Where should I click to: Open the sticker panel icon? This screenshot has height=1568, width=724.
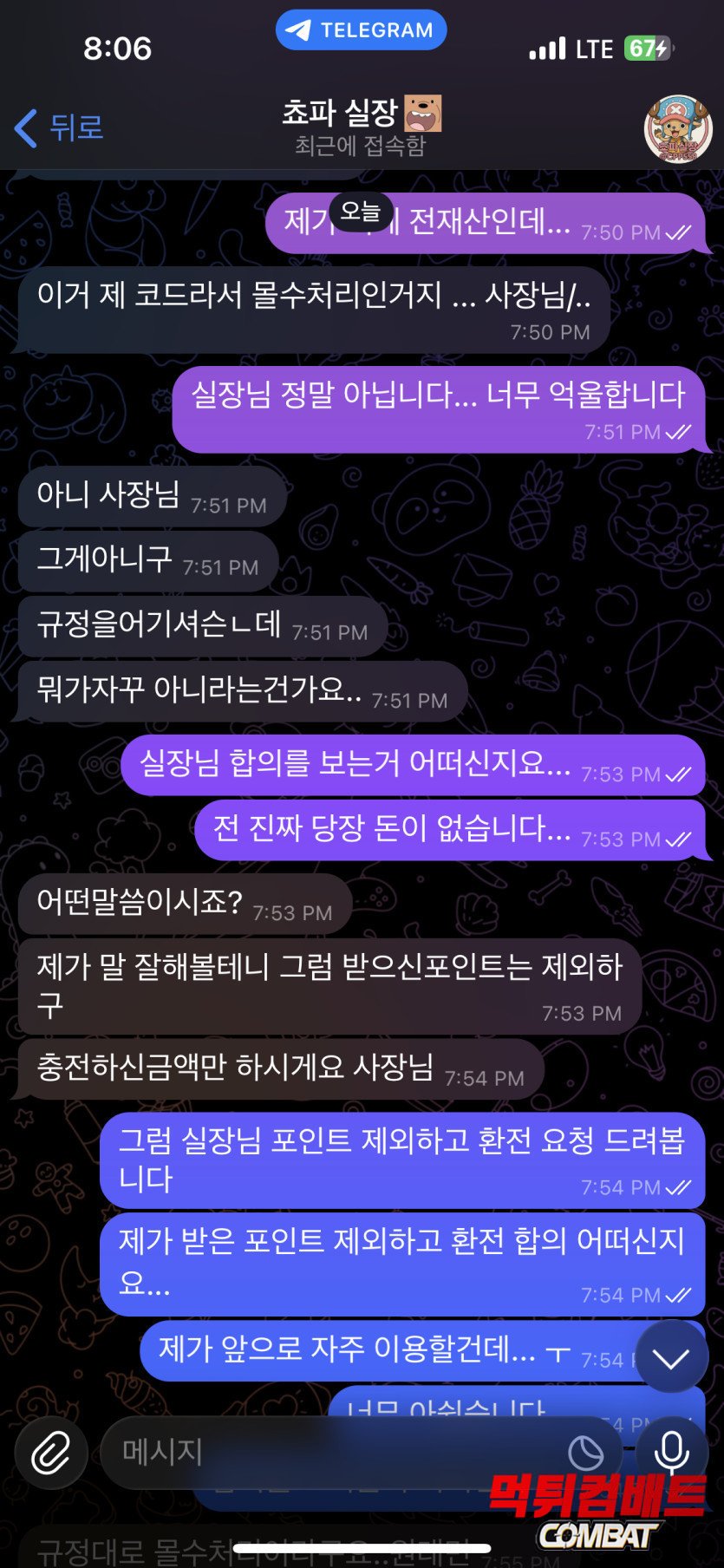tap(585, 1453)
